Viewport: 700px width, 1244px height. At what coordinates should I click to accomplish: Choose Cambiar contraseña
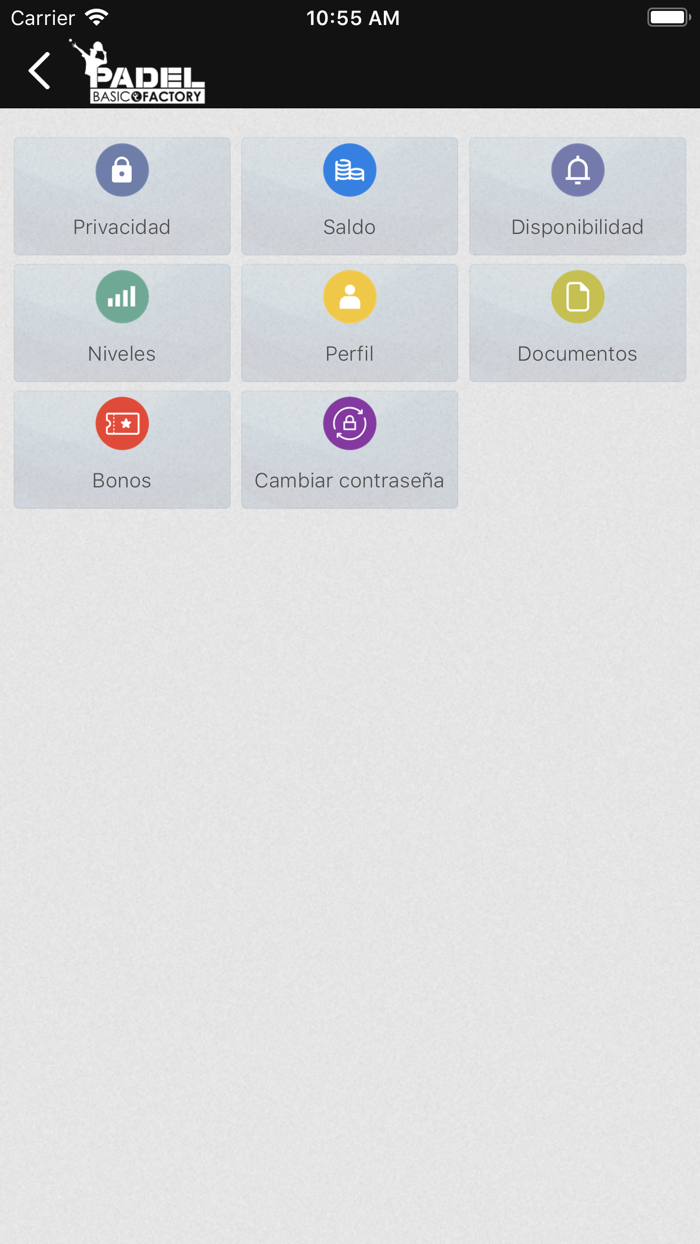pyautogui.click(x=349, y=449)
